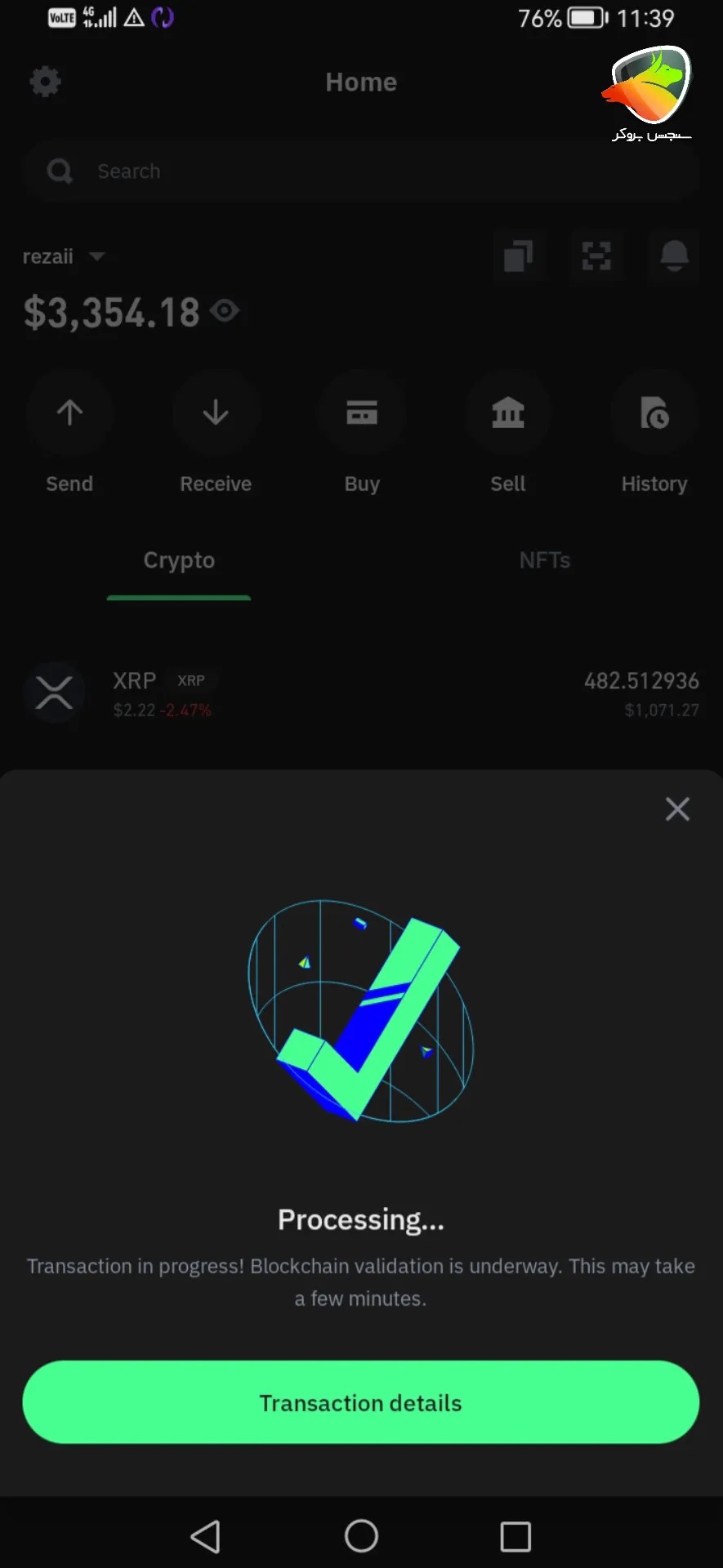Expand the rezaii wallet dropdown
723x1568 pixels.
click(x=96, y=256)
